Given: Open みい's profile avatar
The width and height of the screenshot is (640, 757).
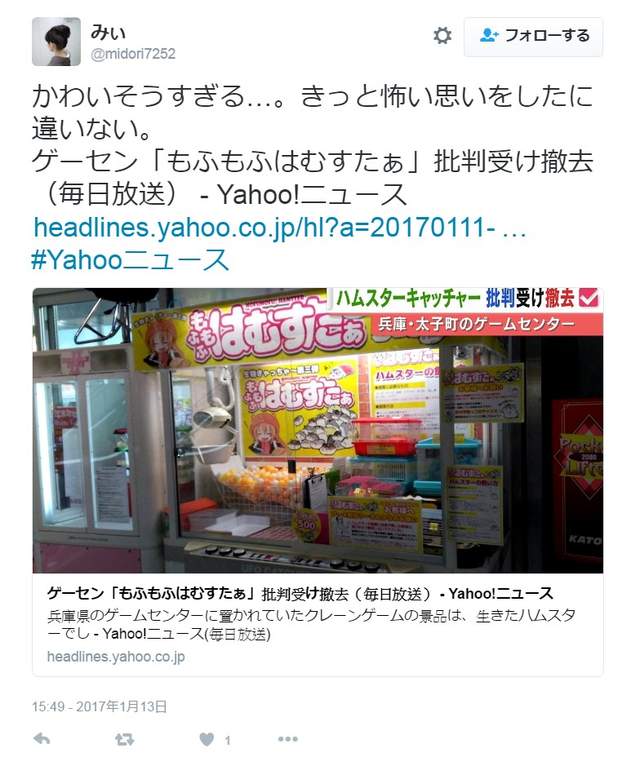Looking at the screenshot, I should pyautogui.click(x=56, y=42).
